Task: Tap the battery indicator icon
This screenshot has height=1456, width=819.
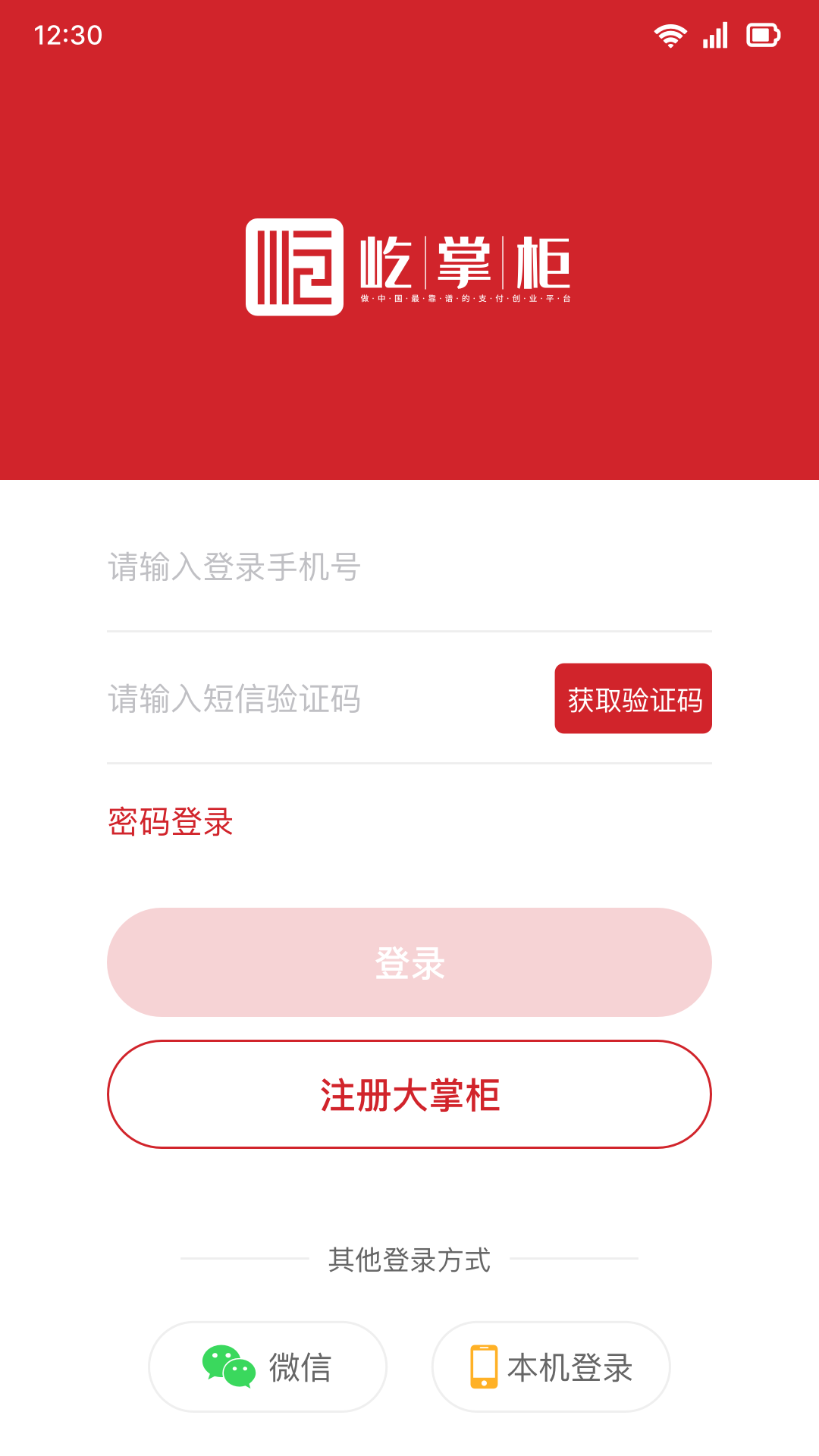Action: (x=765, y=34)
